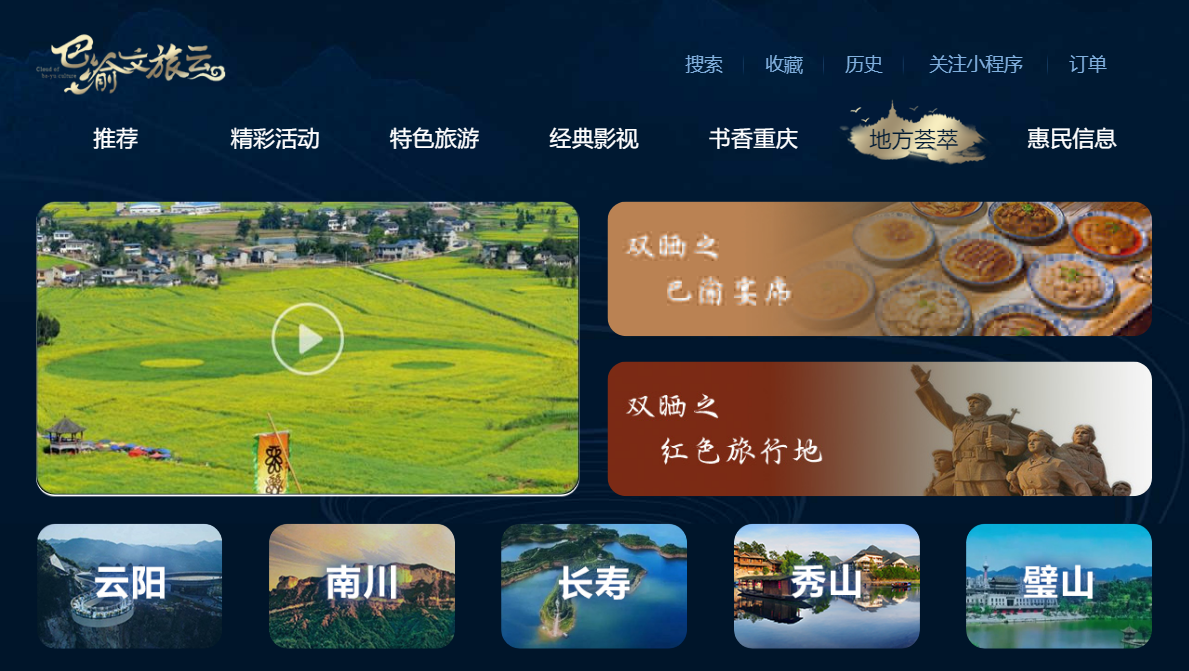Open the 经典影视 tab
This screenshot has height=671, width=1189.
(593, 139)
